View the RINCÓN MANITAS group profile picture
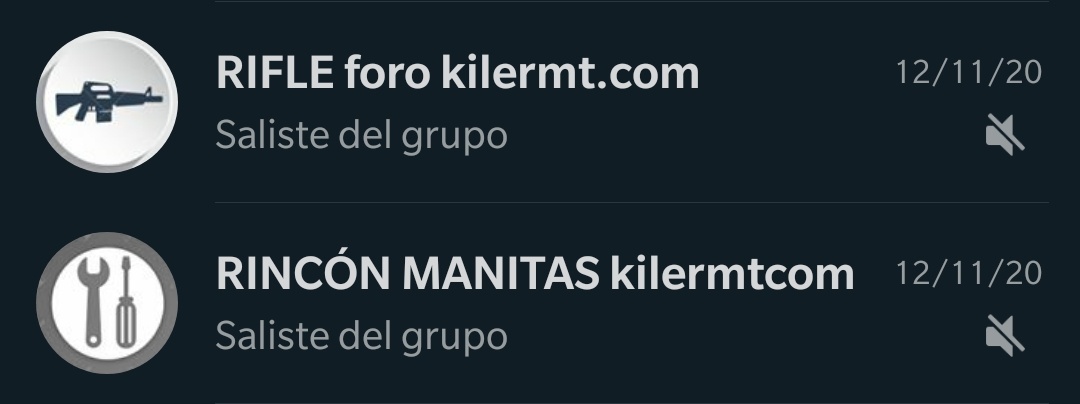The height and width of the screenshot is (404, 1080). pos(107,303)
